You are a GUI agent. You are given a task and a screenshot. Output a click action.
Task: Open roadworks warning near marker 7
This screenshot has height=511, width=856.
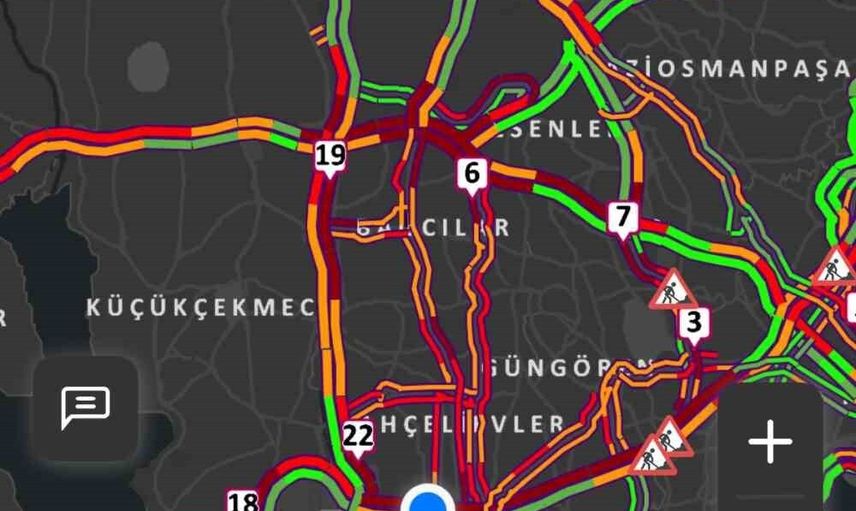pyautogui.click(x=671, y=290)
